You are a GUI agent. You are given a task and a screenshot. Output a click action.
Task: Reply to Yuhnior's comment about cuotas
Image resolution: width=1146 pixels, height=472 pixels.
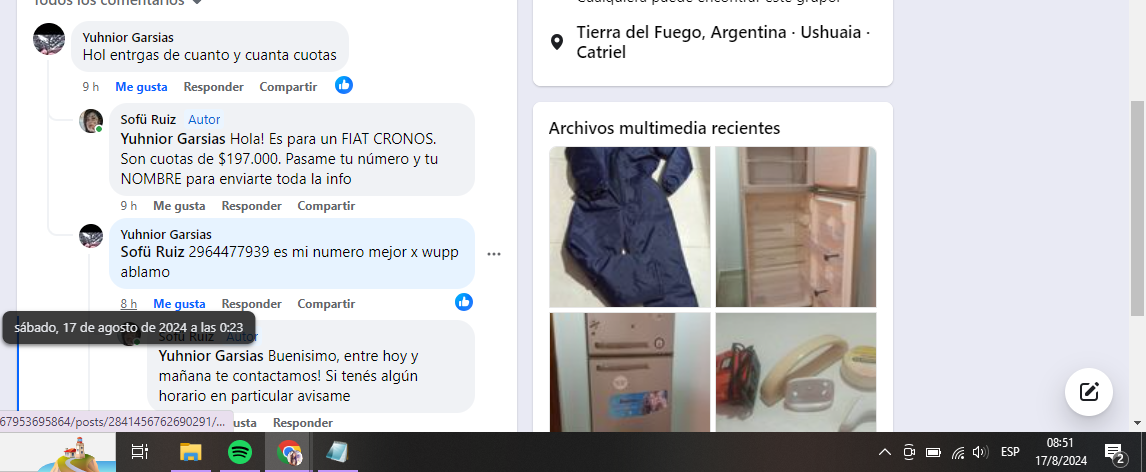click(213, 87)
